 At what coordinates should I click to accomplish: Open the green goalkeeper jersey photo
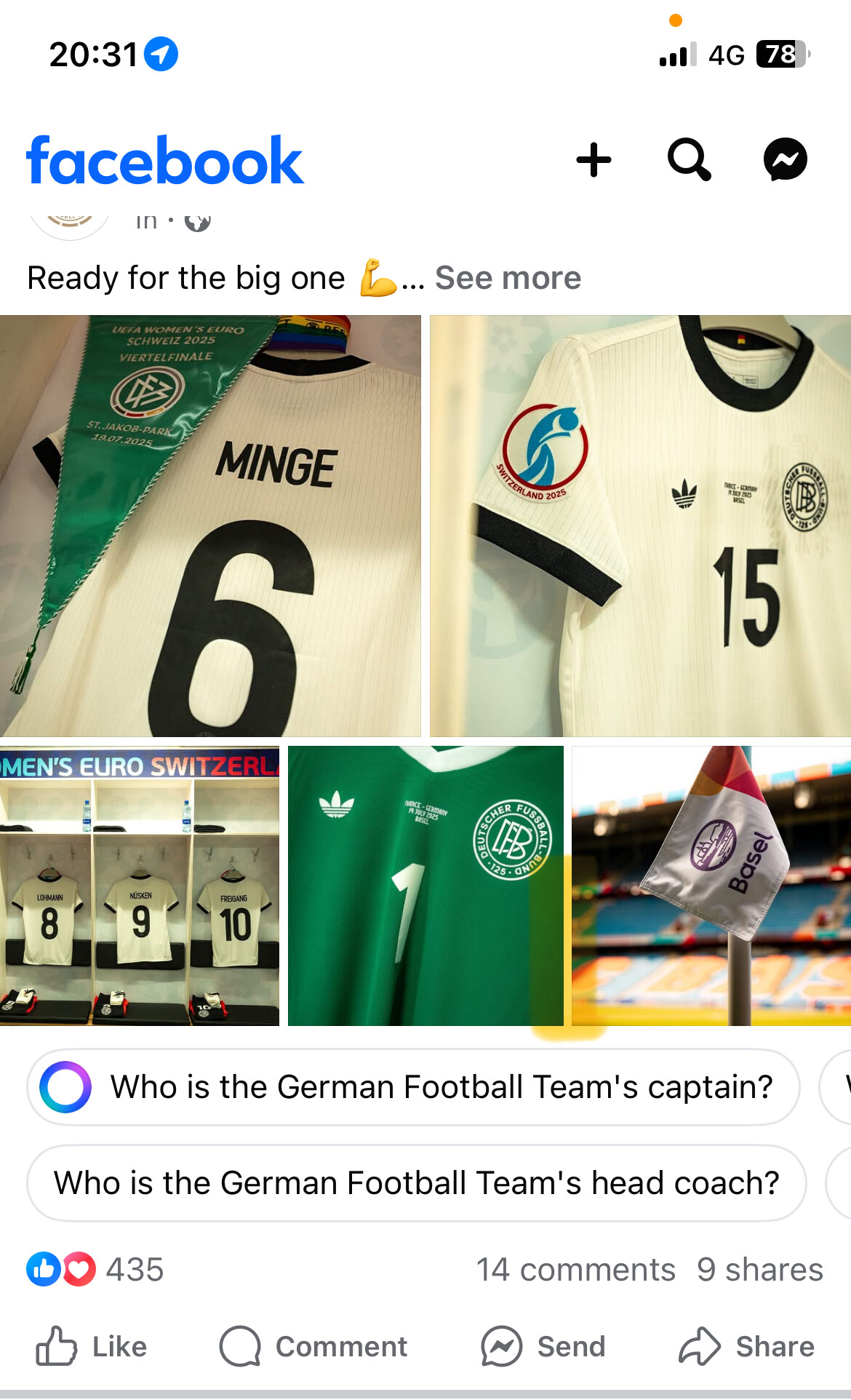[425, 886]
